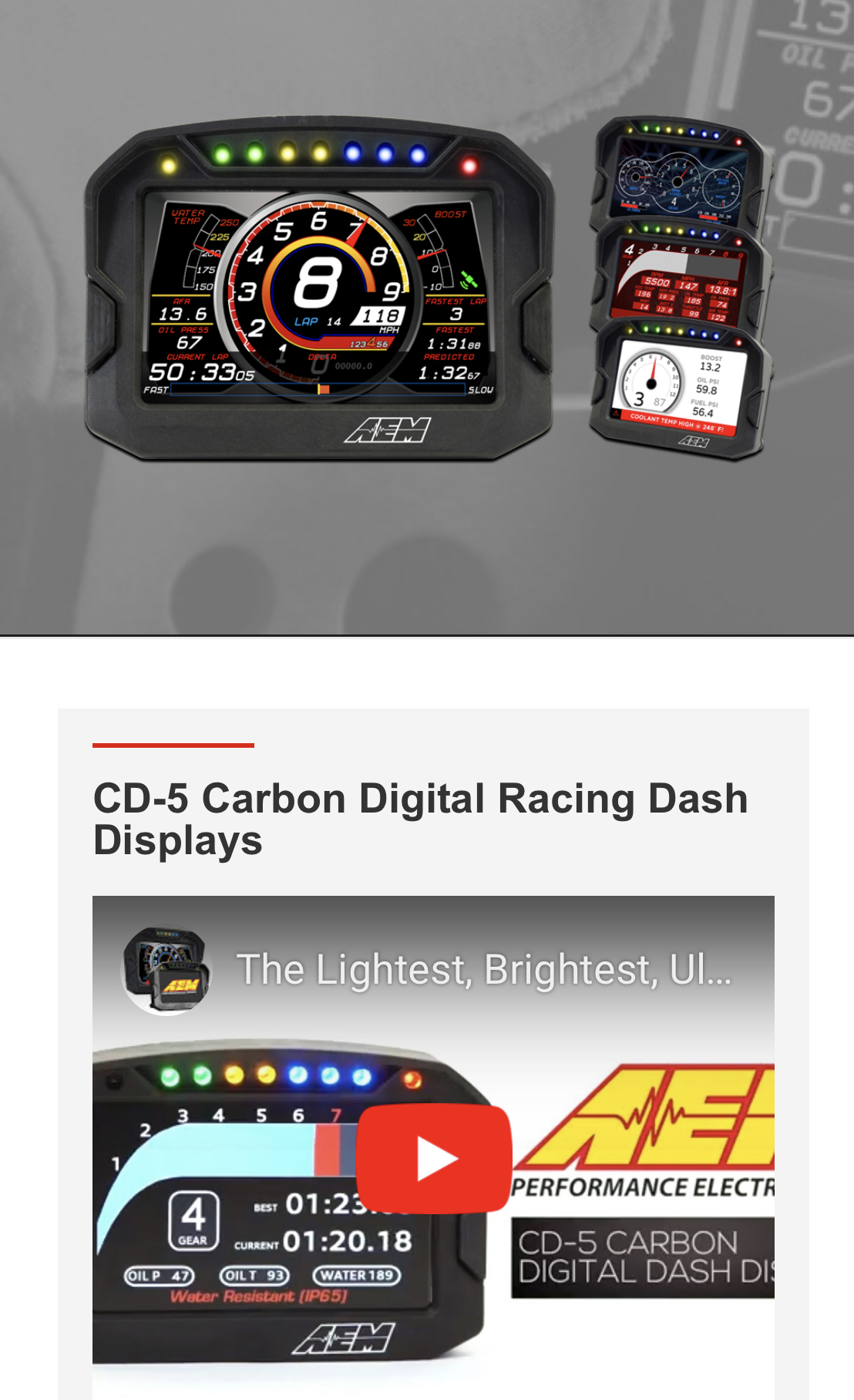Play the CD-5 Carbon dash video
Screen dimensions: 854x1400
pos(434,1159)
